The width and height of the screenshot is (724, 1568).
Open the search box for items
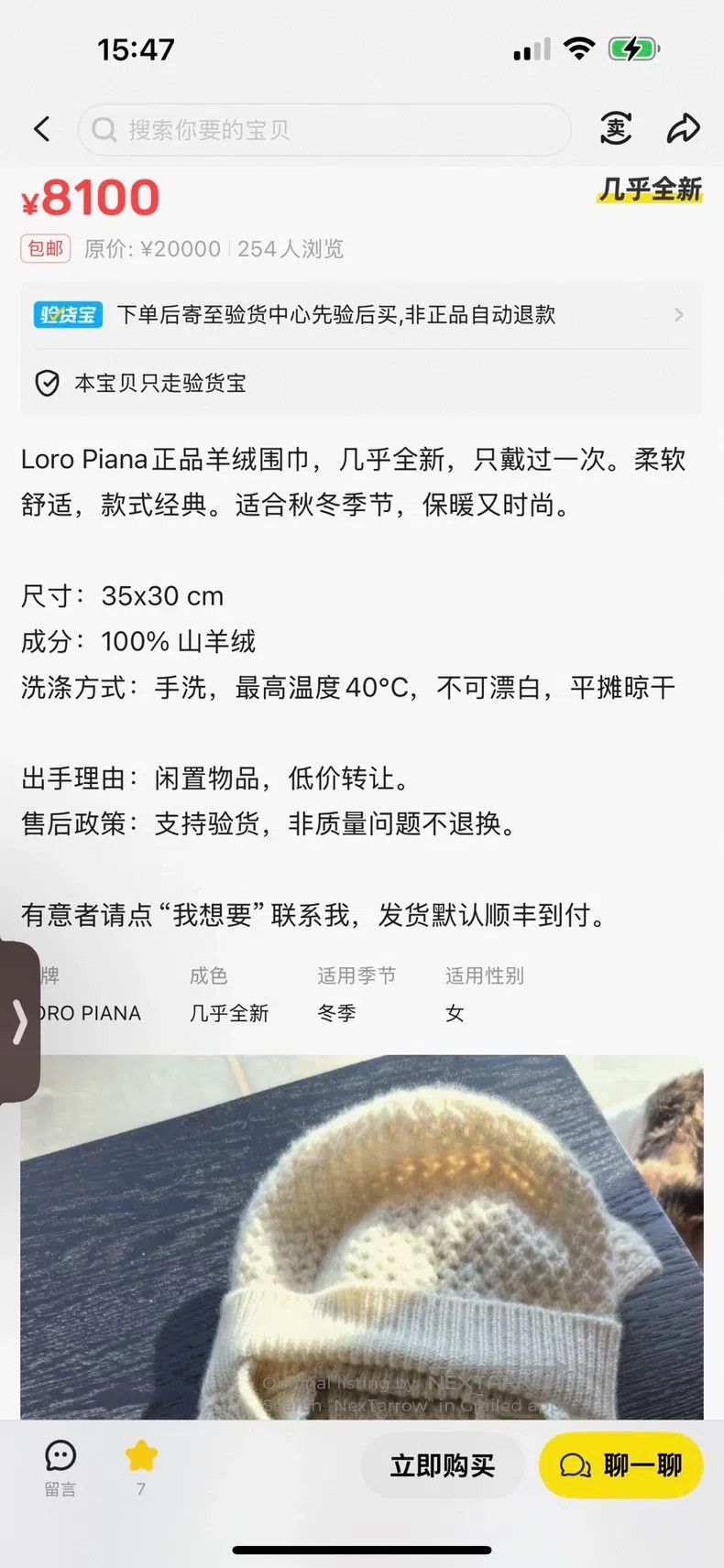pyautogui.click(x=324, y=130)
